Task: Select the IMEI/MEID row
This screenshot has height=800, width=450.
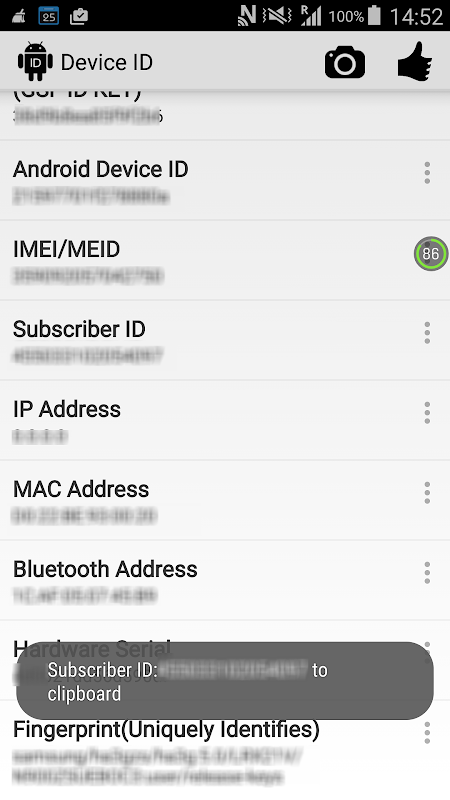Action: coord(225,260)
